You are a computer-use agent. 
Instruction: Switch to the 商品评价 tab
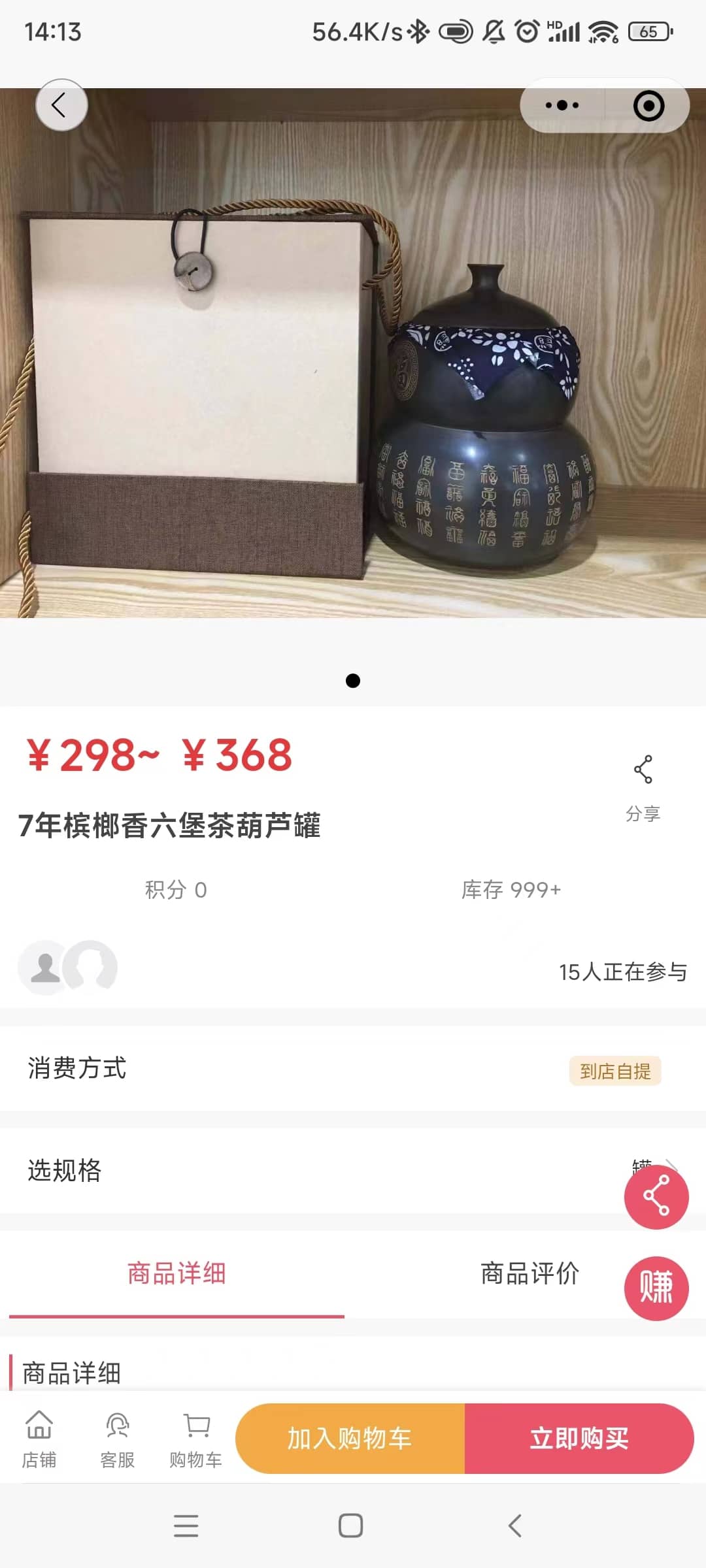(x=529, y=1273)
